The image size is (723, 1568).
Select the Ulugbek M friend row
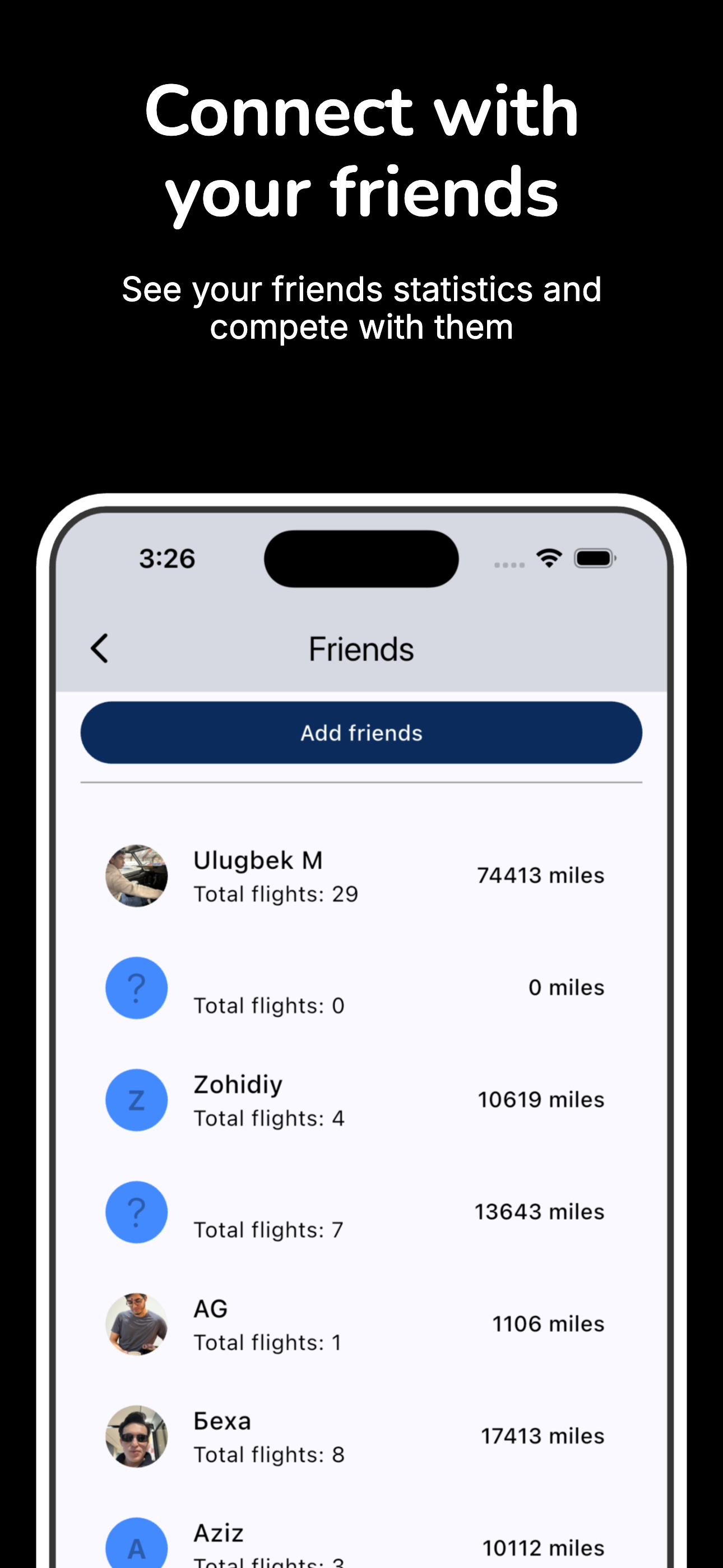click(360, 875)
